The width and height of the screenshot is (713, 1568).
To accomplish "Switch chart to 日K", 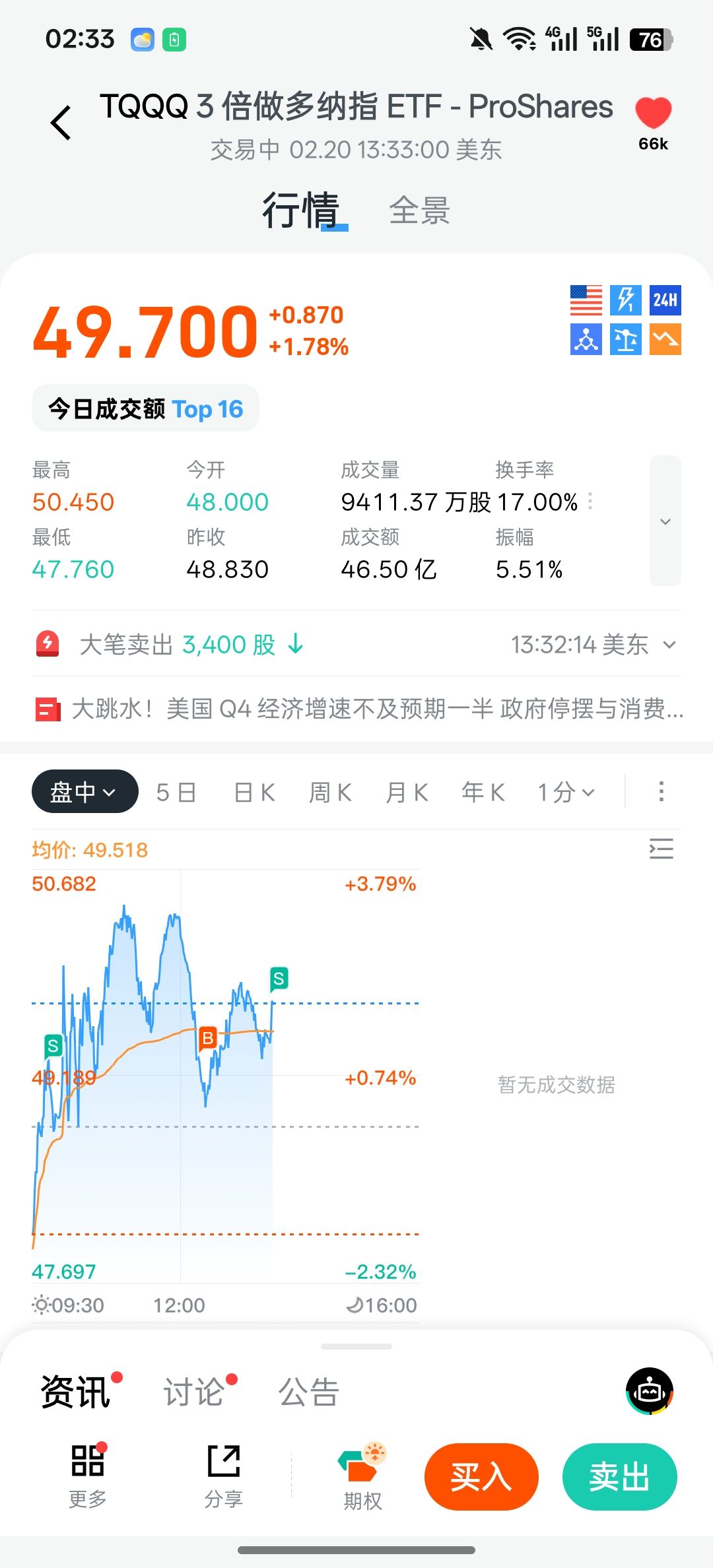I will pos(254,792).
